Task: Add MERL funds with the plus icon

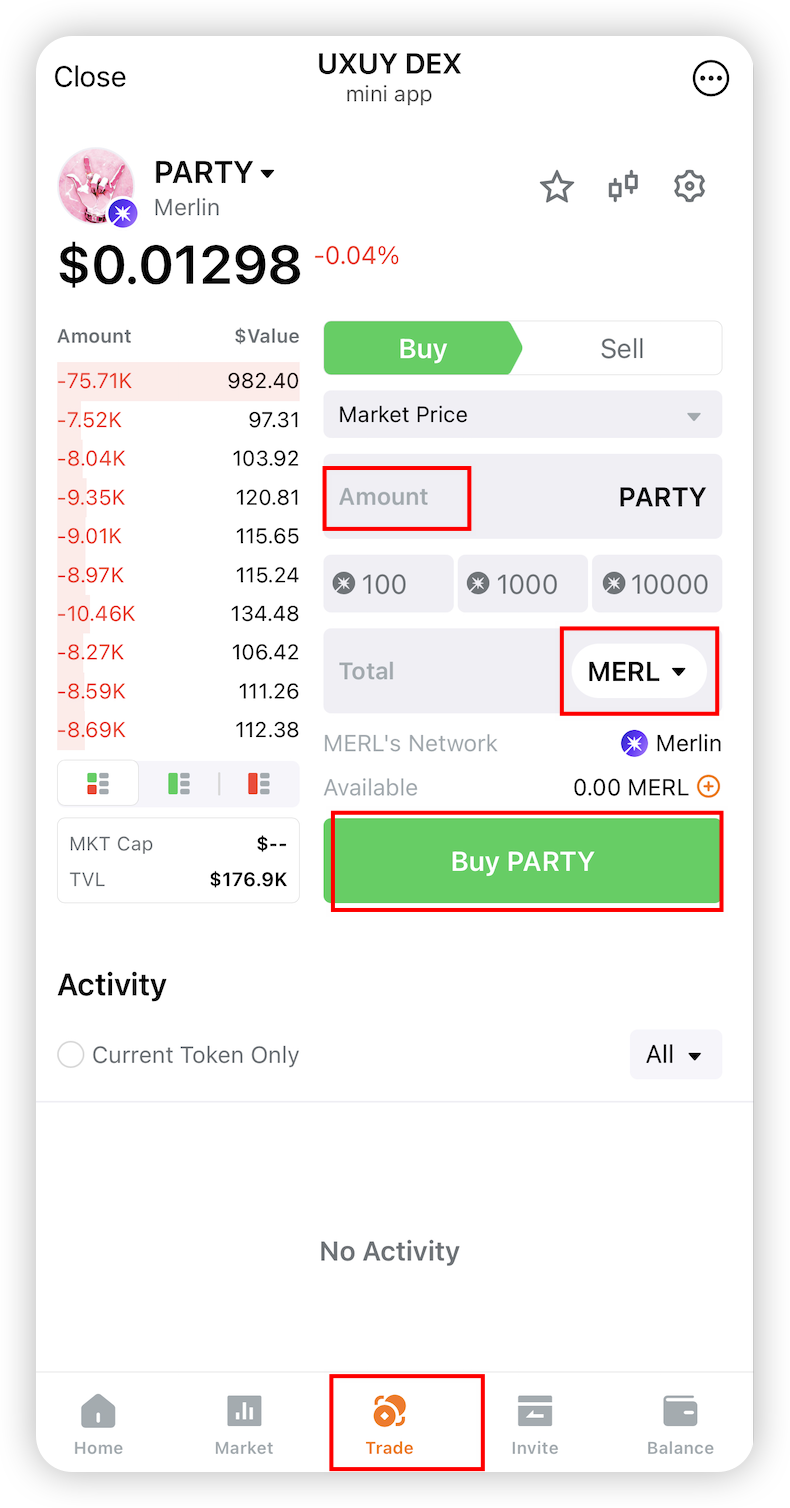Action: click(x=708, y=787)
